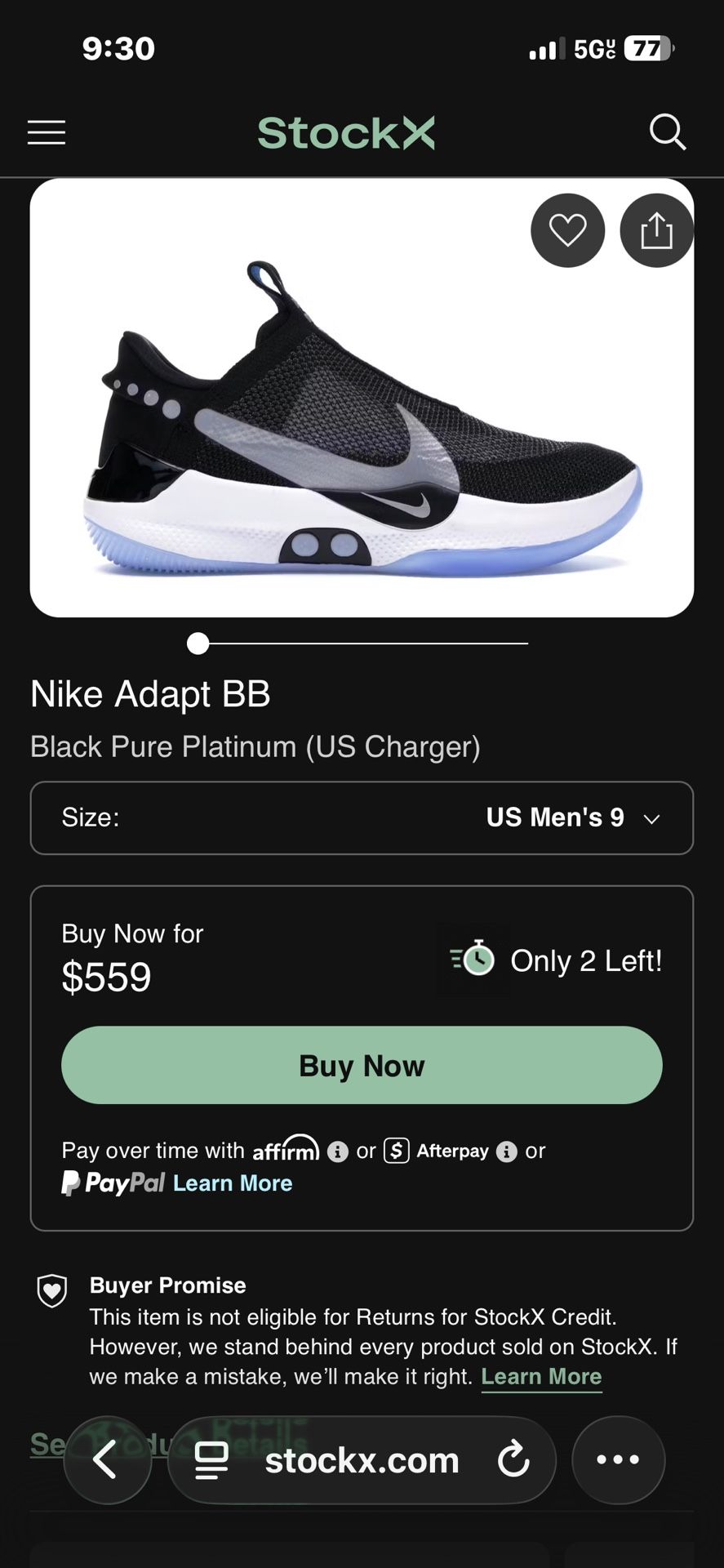Favorite the Nike Adapt BB
Viewport: 724px width, 1568px height.
click(567, 230)
